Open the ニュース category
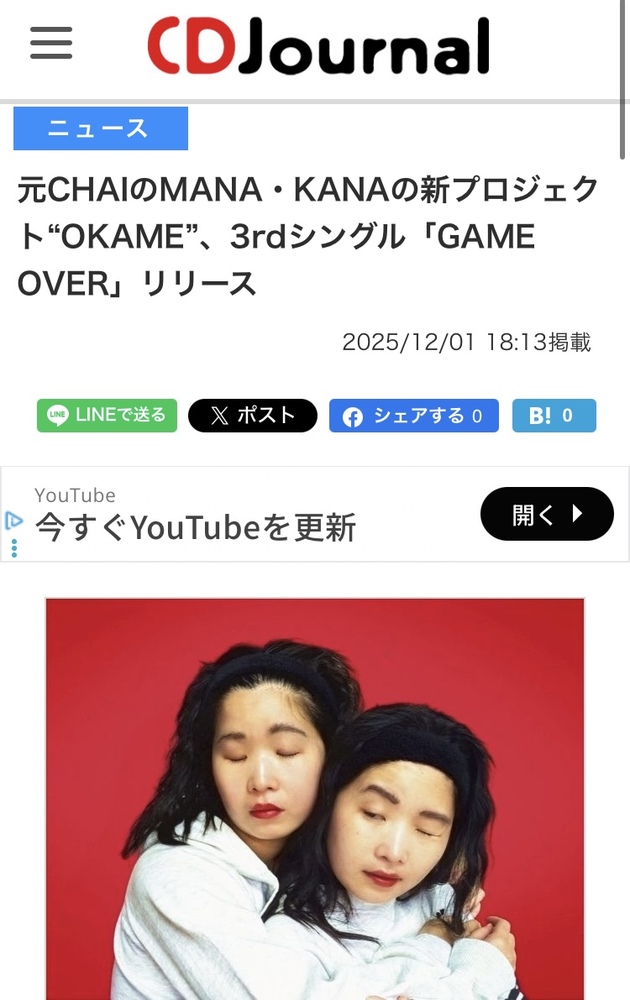 (100, 128)
